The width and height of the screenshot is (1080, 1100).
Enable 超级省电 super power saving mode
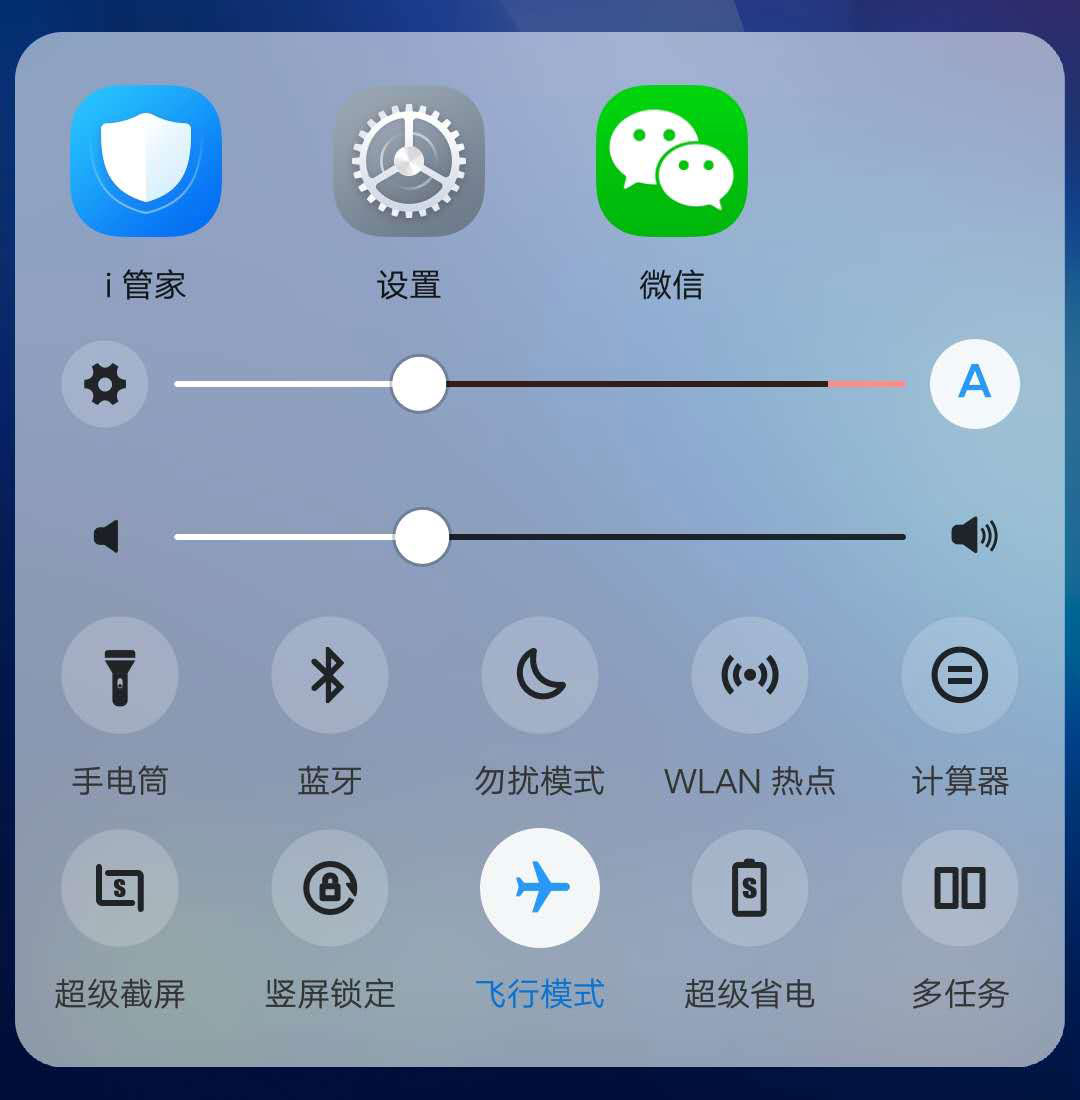(x=749, y=888)
